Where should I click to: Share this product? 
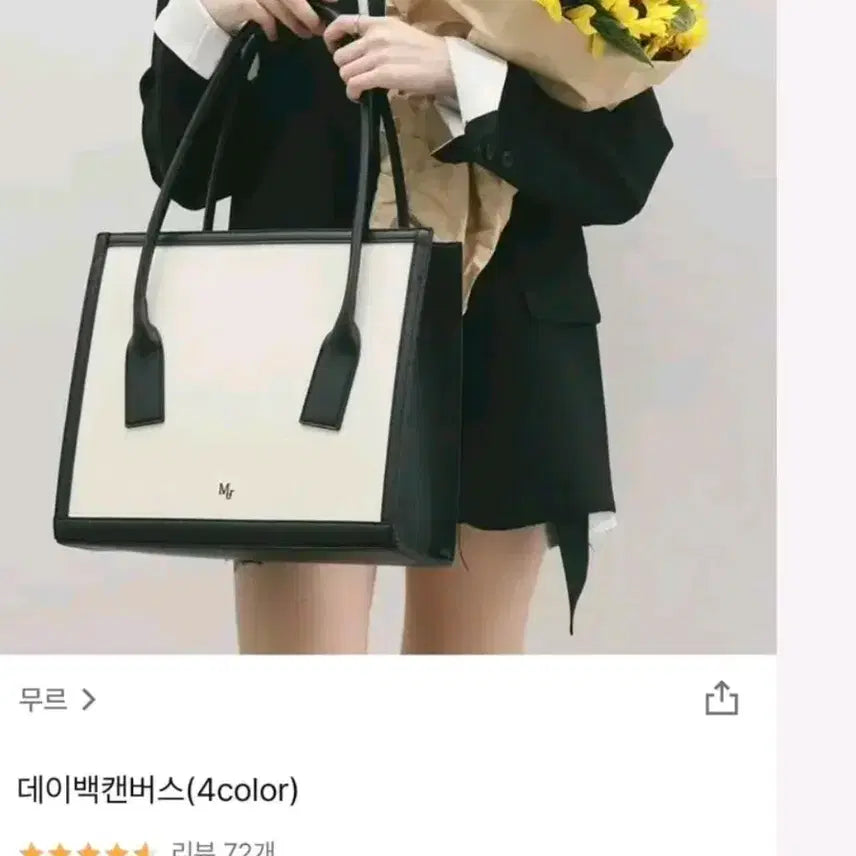(x=721, y=698)
